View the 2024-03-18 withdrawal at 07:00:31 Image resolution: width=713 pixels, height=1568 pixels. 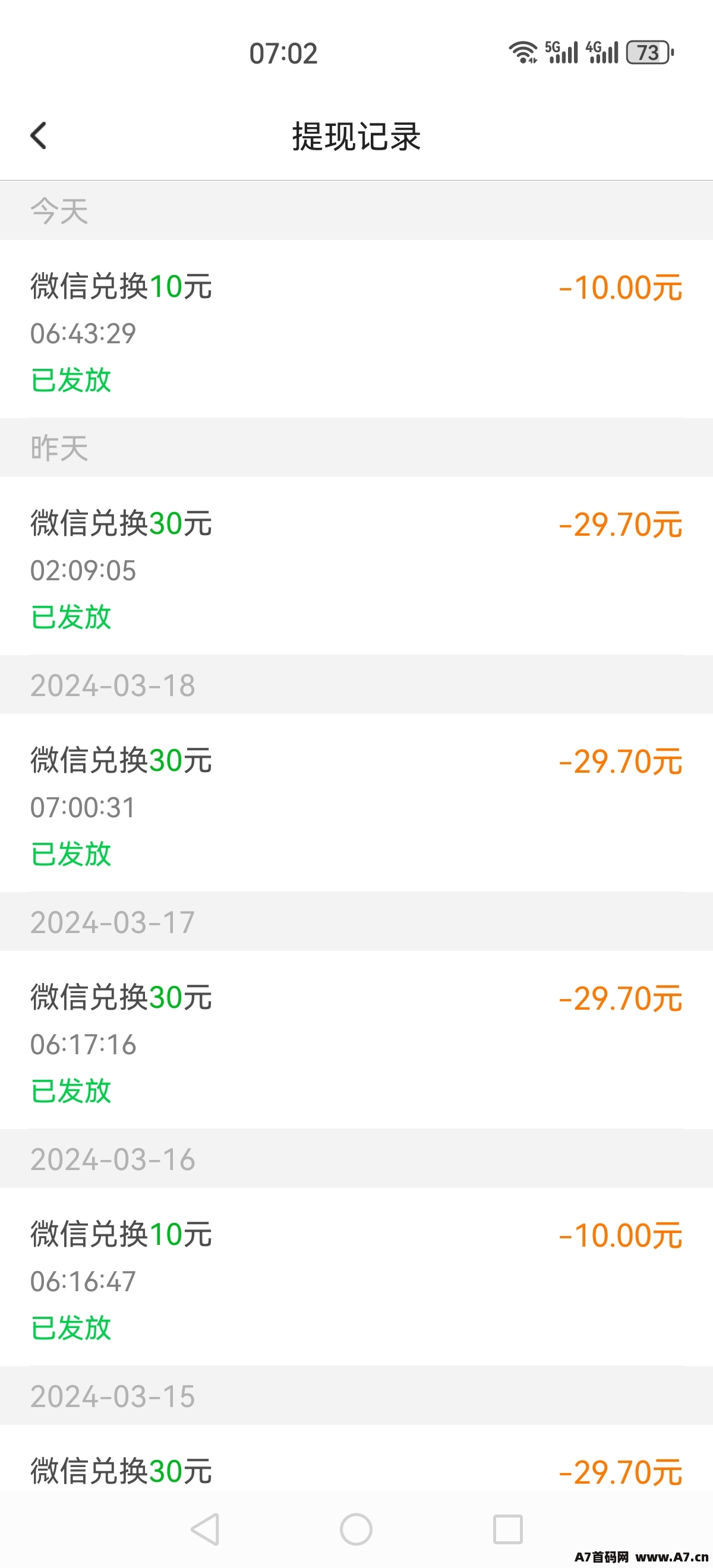(x=356, y=802)
